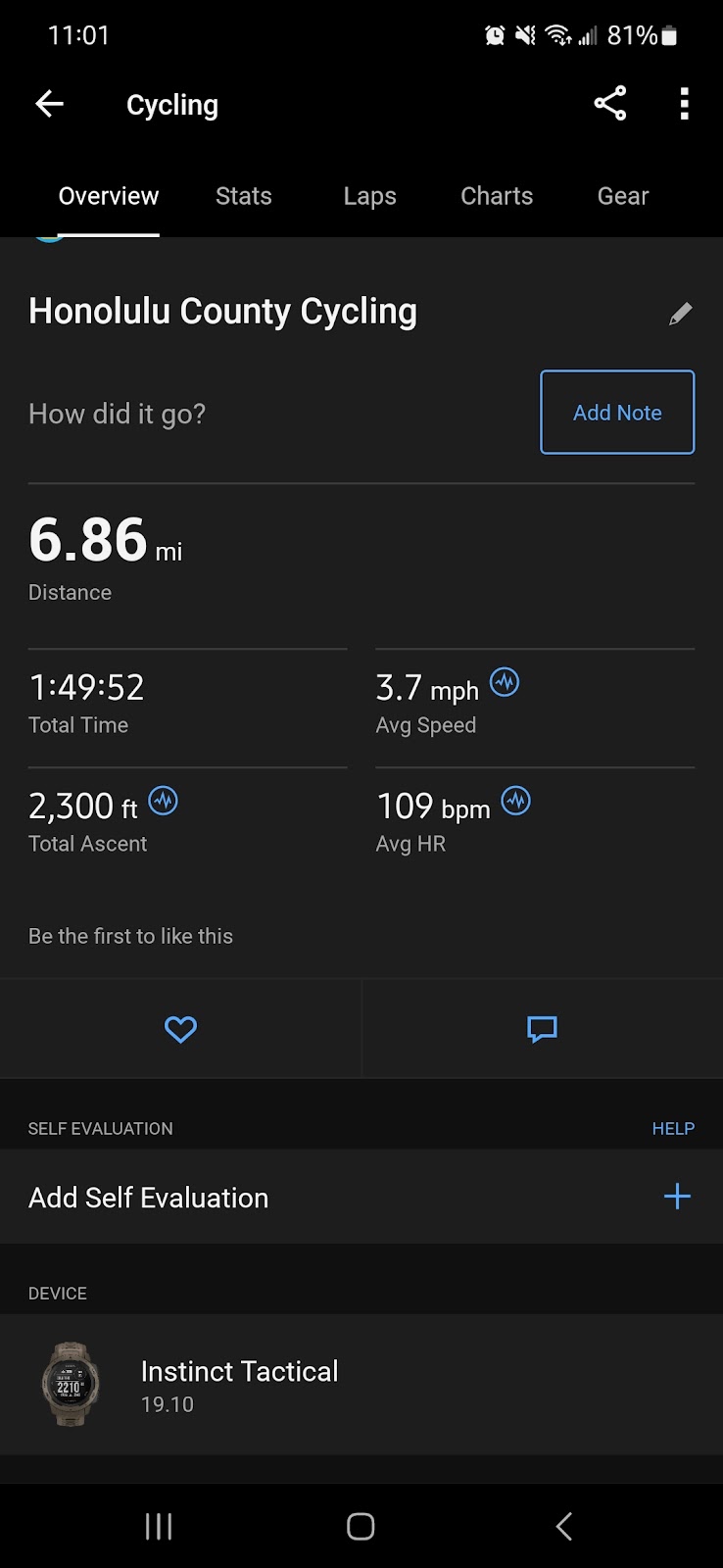Screen dimensions: 723x1568
Task: Tap the Add Note button
Action: click(x=617, y=413)
